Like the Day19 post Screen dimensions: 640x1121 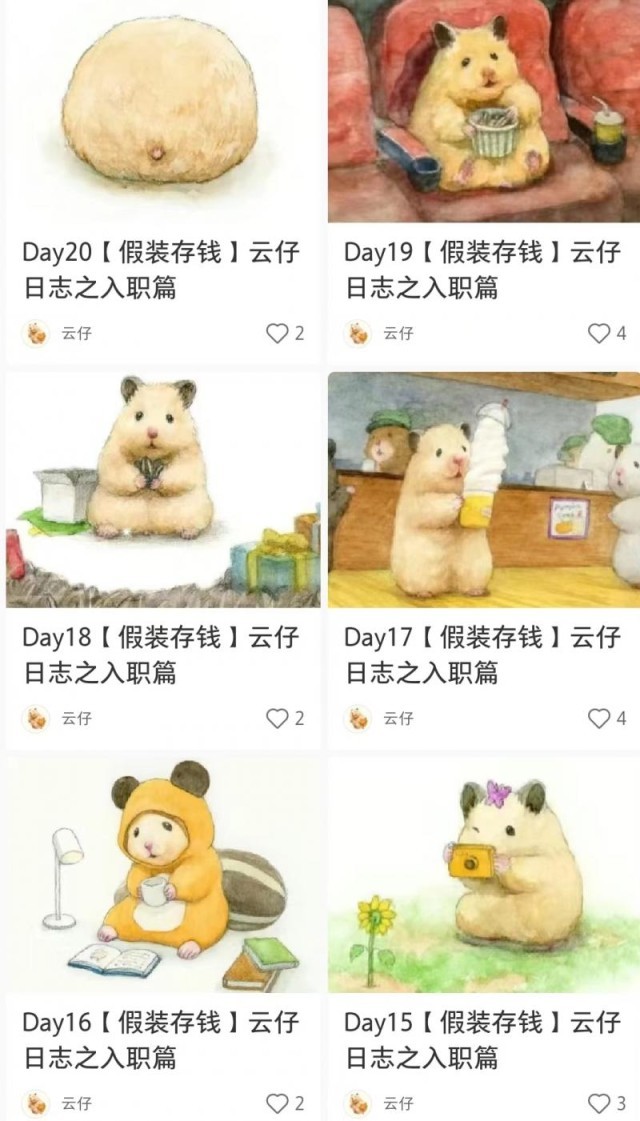coord(598,334)
